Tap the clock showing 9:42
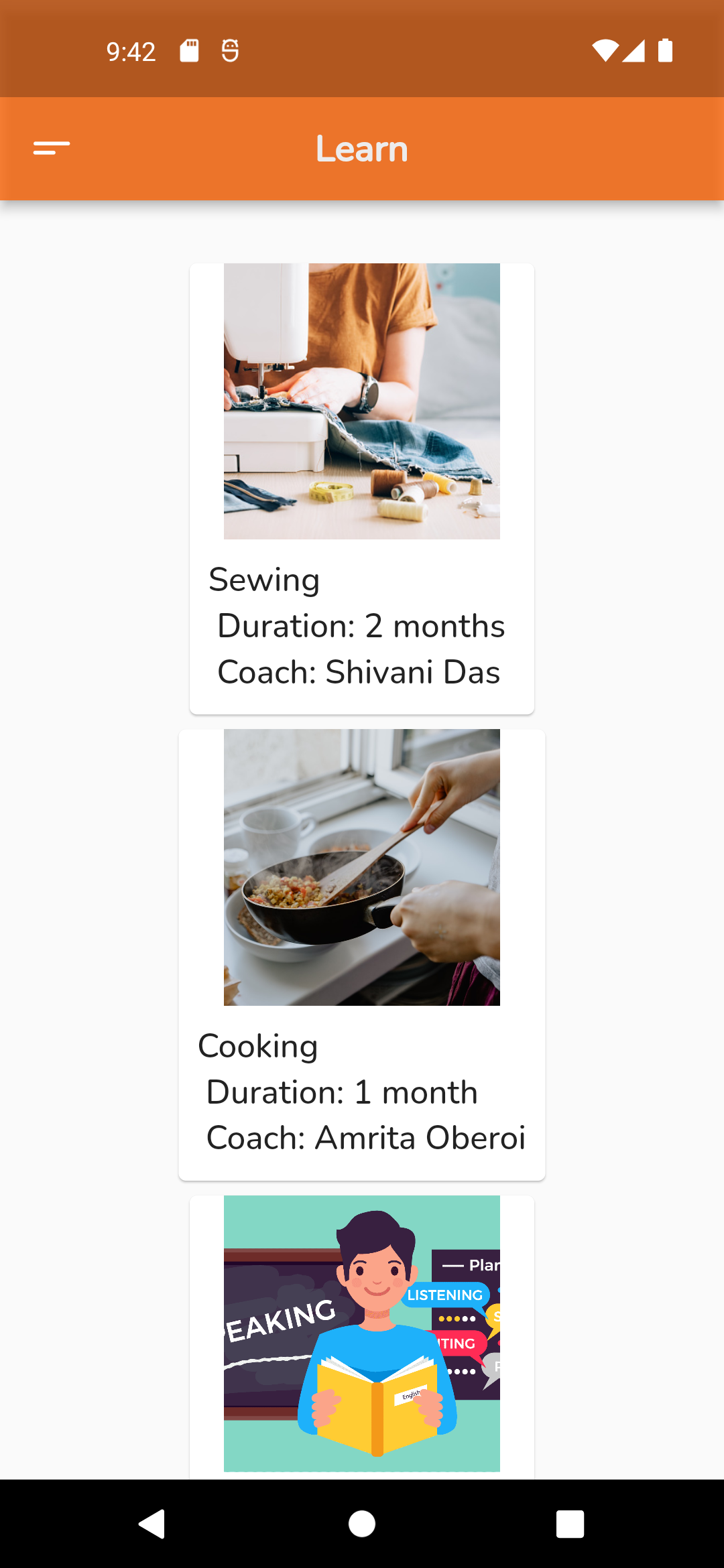 (x=130, y=51)
